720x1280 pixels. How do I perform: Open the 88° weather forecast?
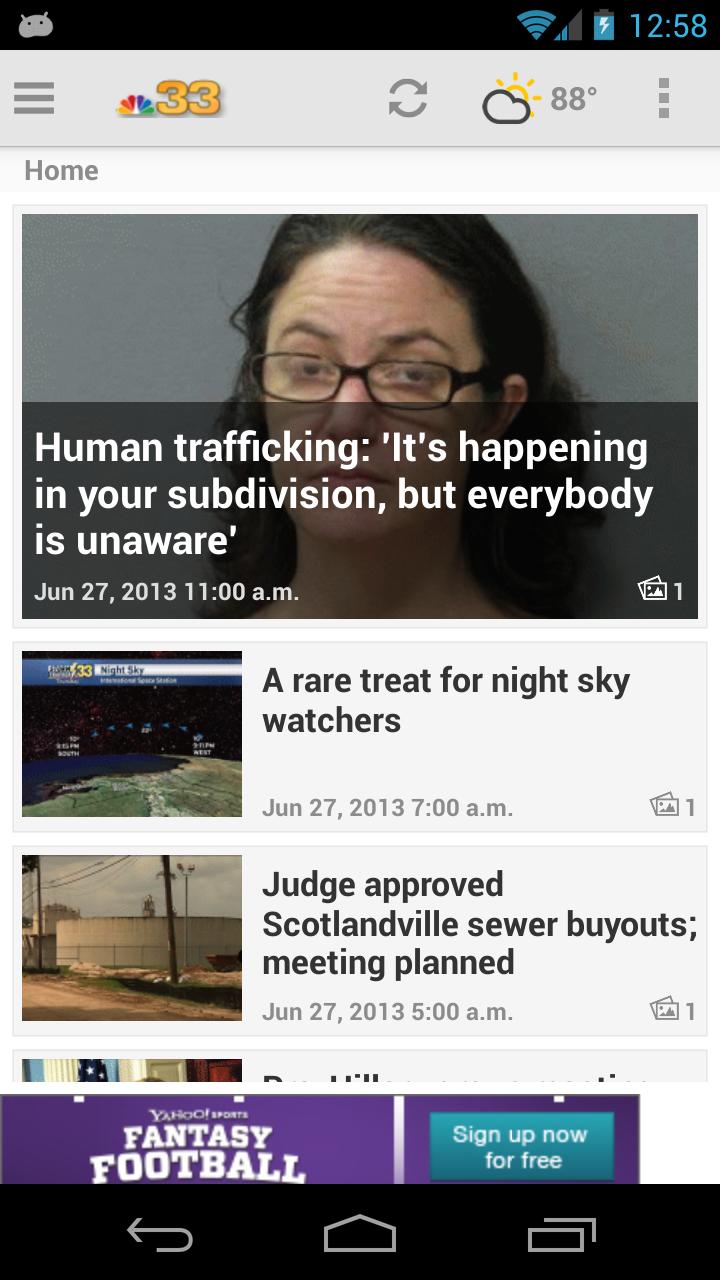[x=540, y=99]
